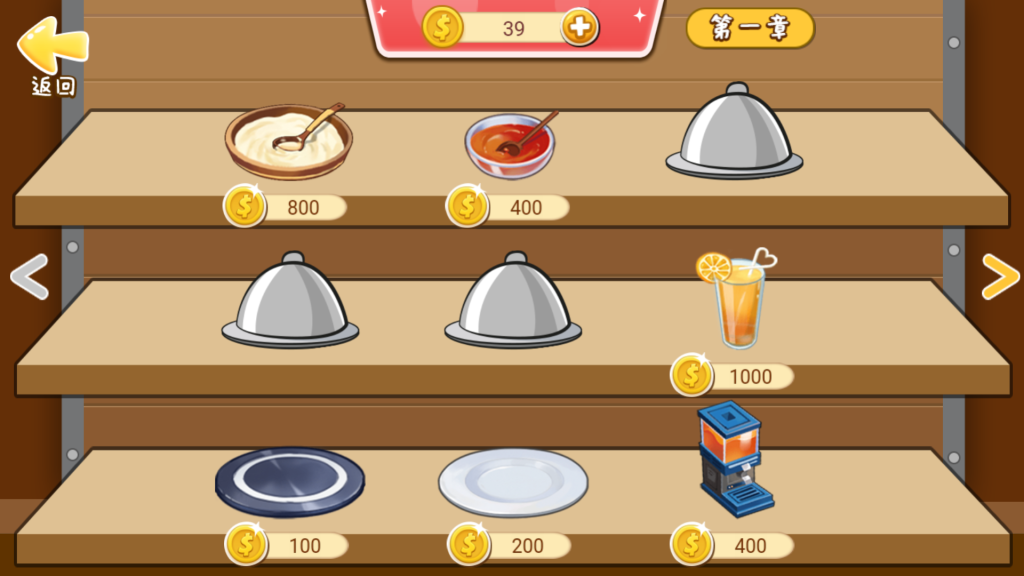The height and width of the screenshot is (576, 1024).
Task: Buy the cream bowl for 800 coins
Action: point(288,141)
